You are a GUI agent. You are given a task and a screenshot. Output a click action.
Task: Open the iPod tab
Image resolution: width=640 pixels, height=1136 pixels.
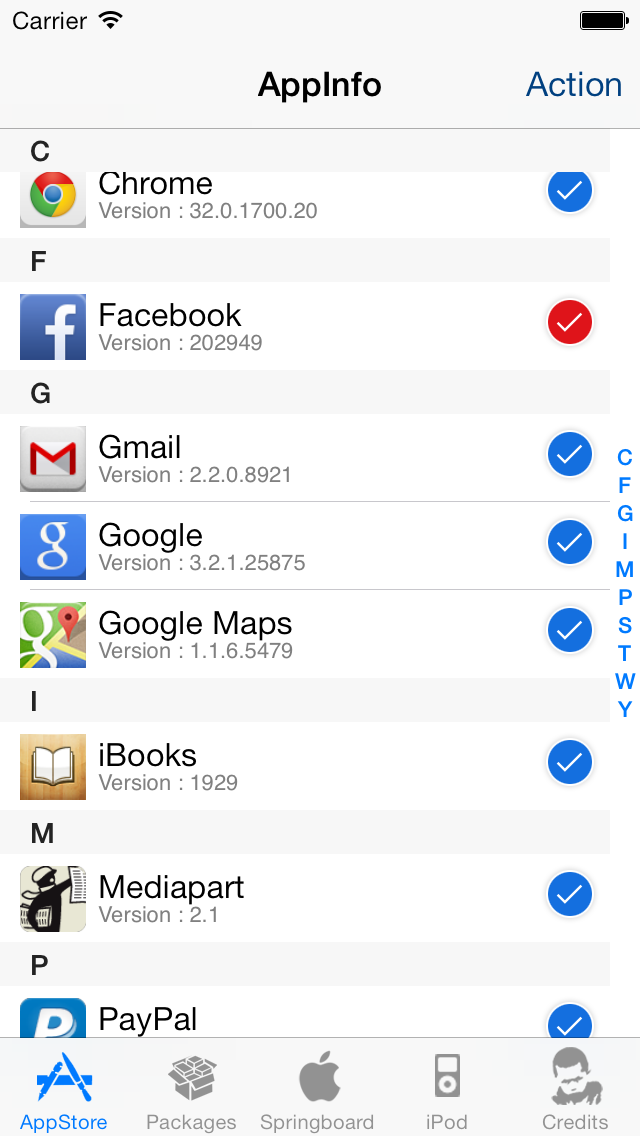point(446,1092)
